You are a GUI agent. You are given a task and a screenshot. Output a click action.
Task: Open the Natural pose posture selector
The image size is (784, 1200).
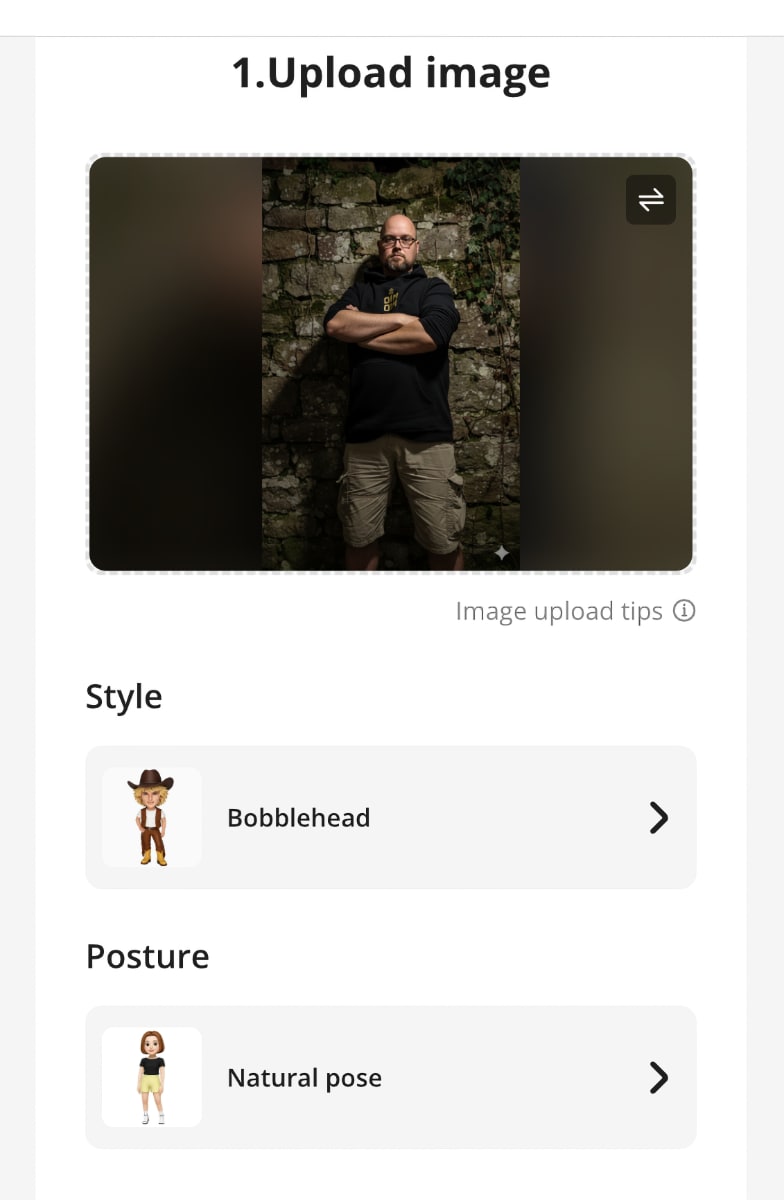pos(390,1077)
